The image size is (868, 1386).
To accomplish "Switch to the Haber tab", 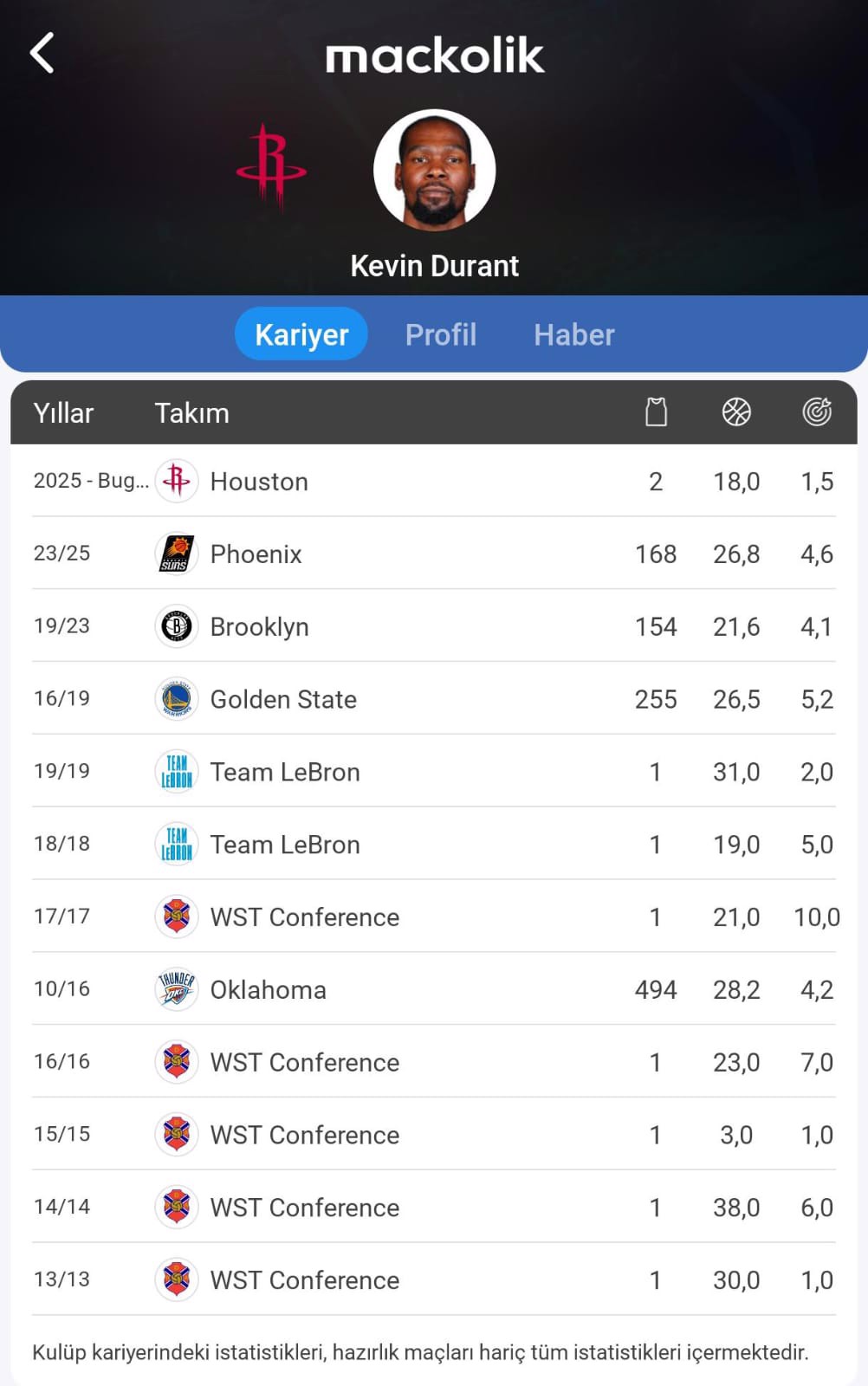I will 573,334.
